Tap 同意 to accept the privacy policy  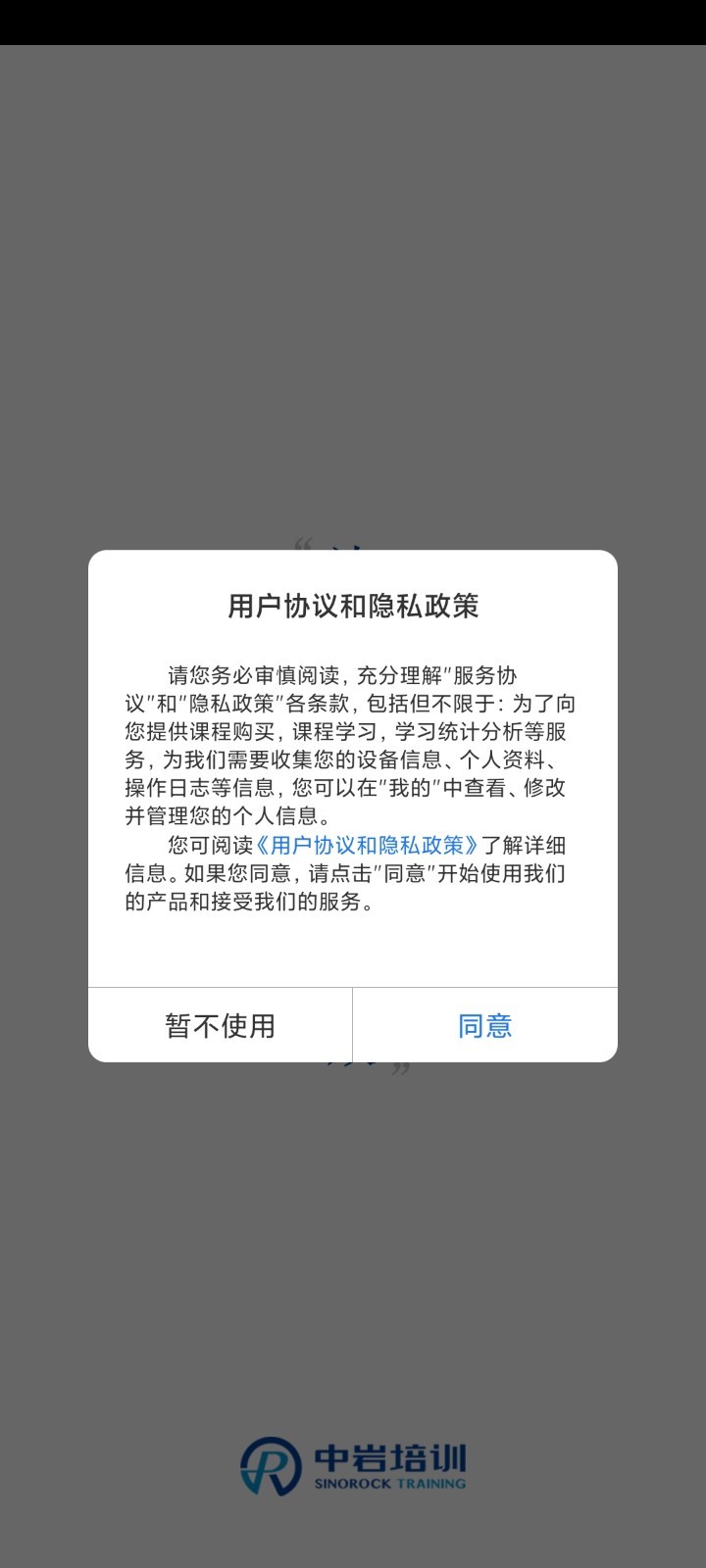click(483, 1024)
